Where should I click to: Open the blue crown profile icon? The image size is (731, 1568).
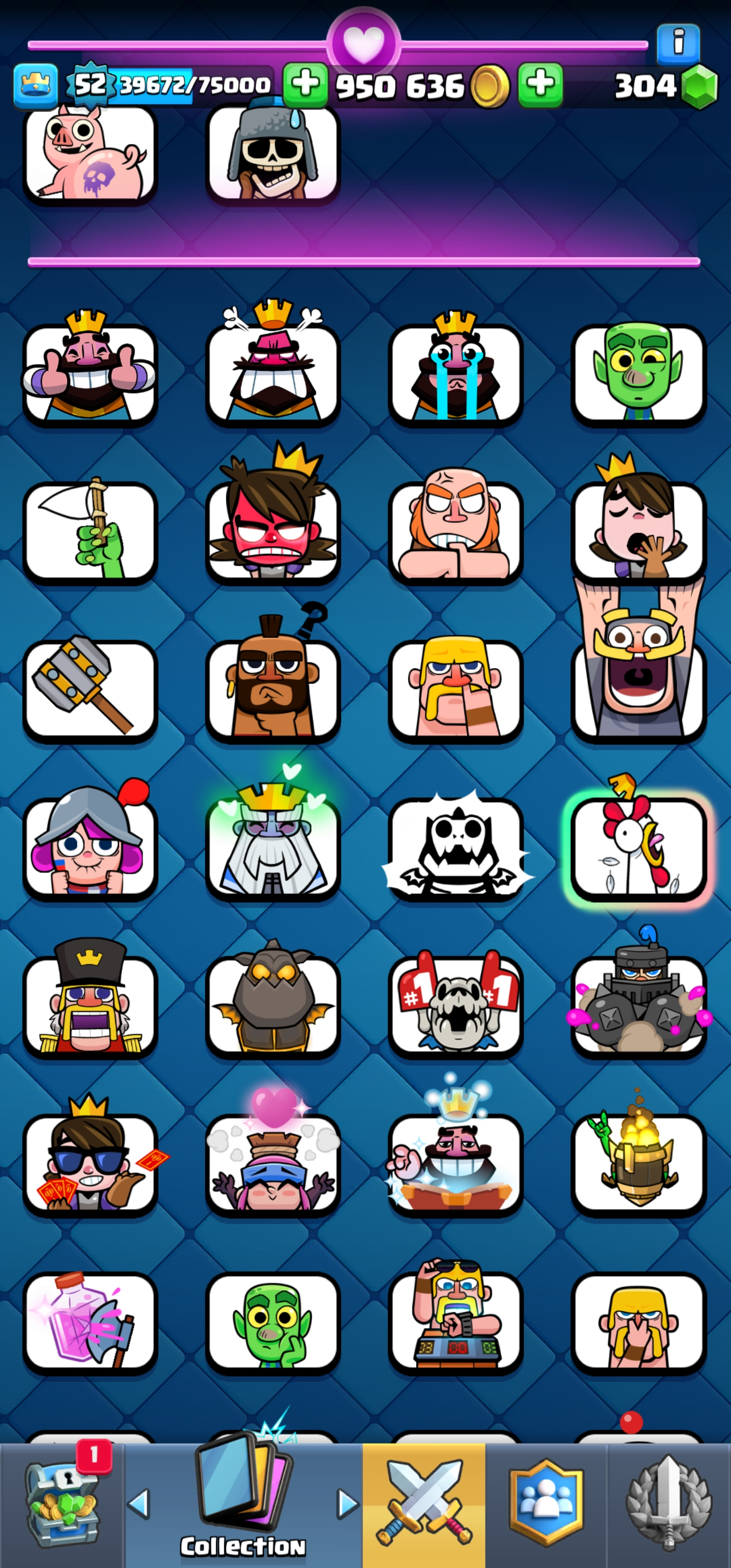click(x=36, y=85)
